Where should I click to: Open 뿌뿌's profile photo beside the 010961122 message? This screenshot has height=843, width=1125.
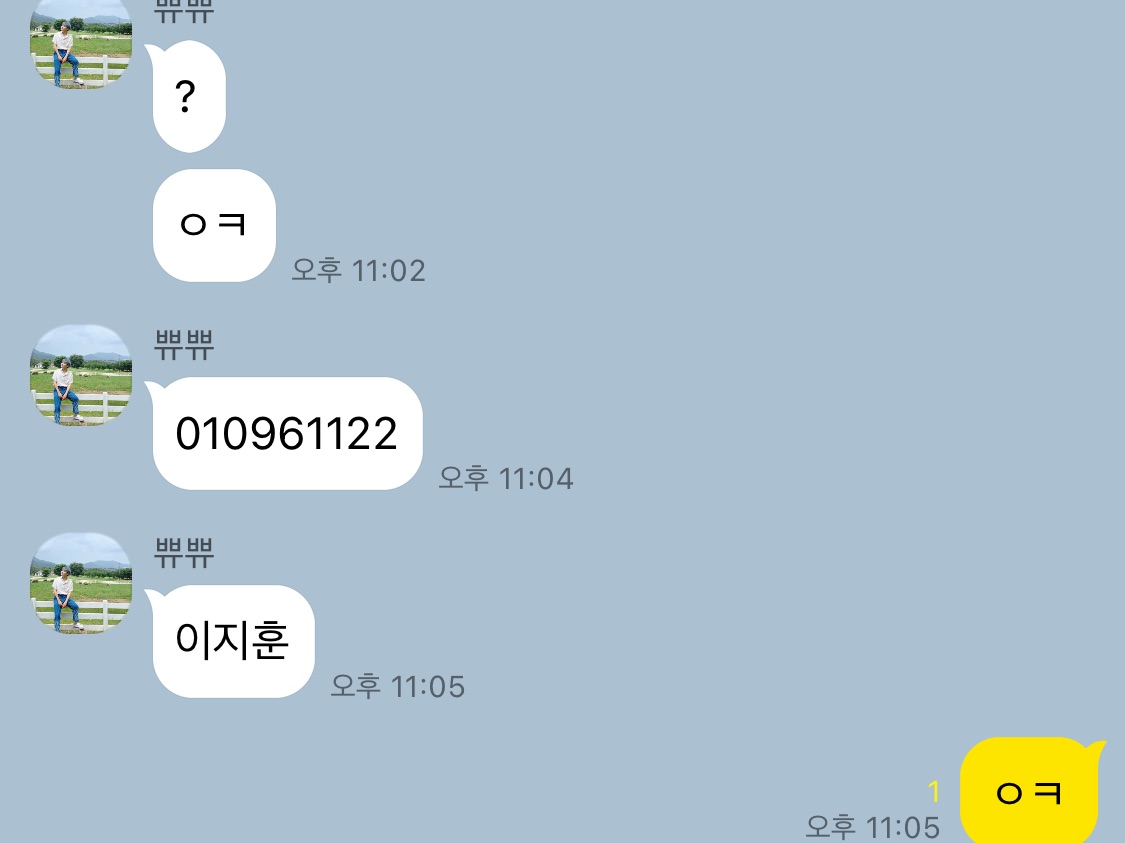(81, 375)
